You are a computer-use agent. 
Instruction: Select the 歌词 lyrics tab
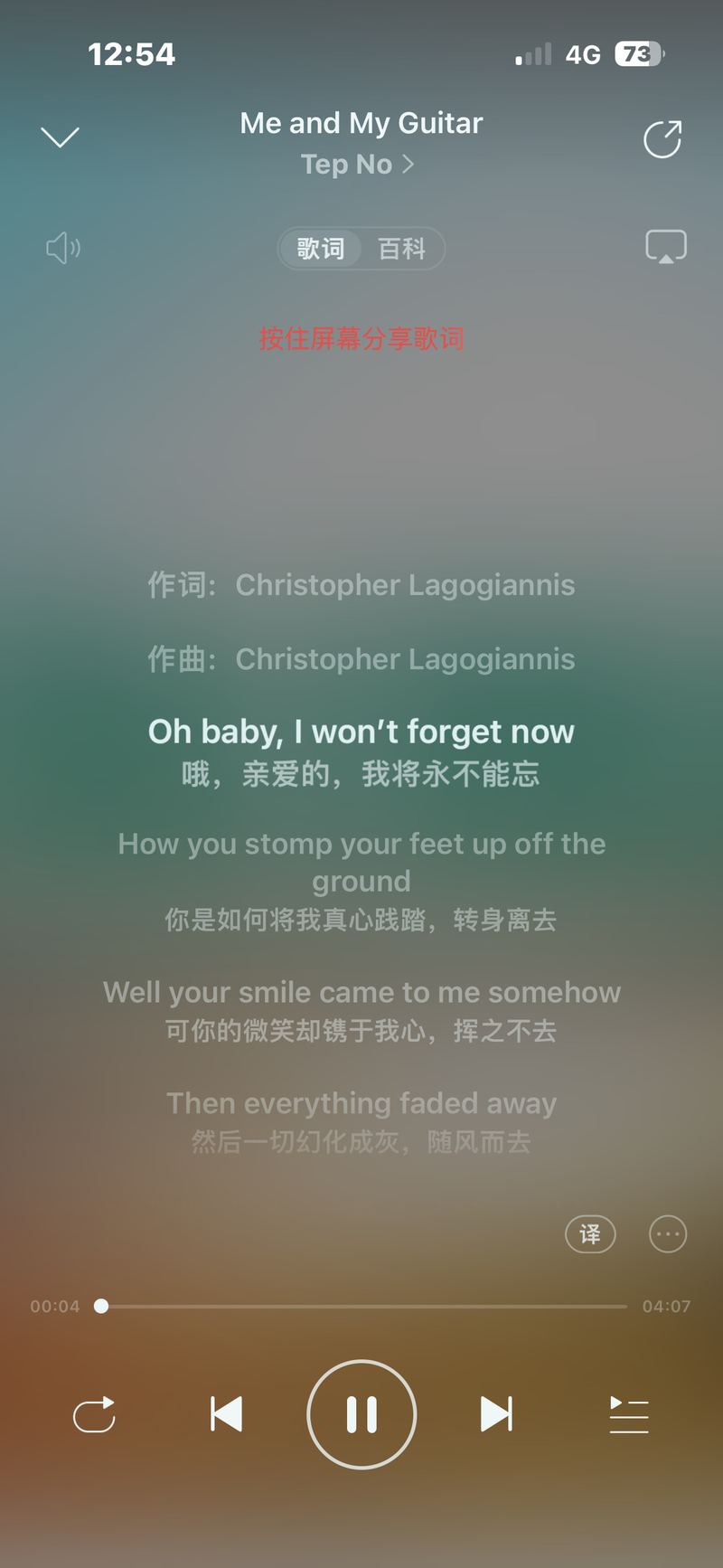tap(321, 249)
